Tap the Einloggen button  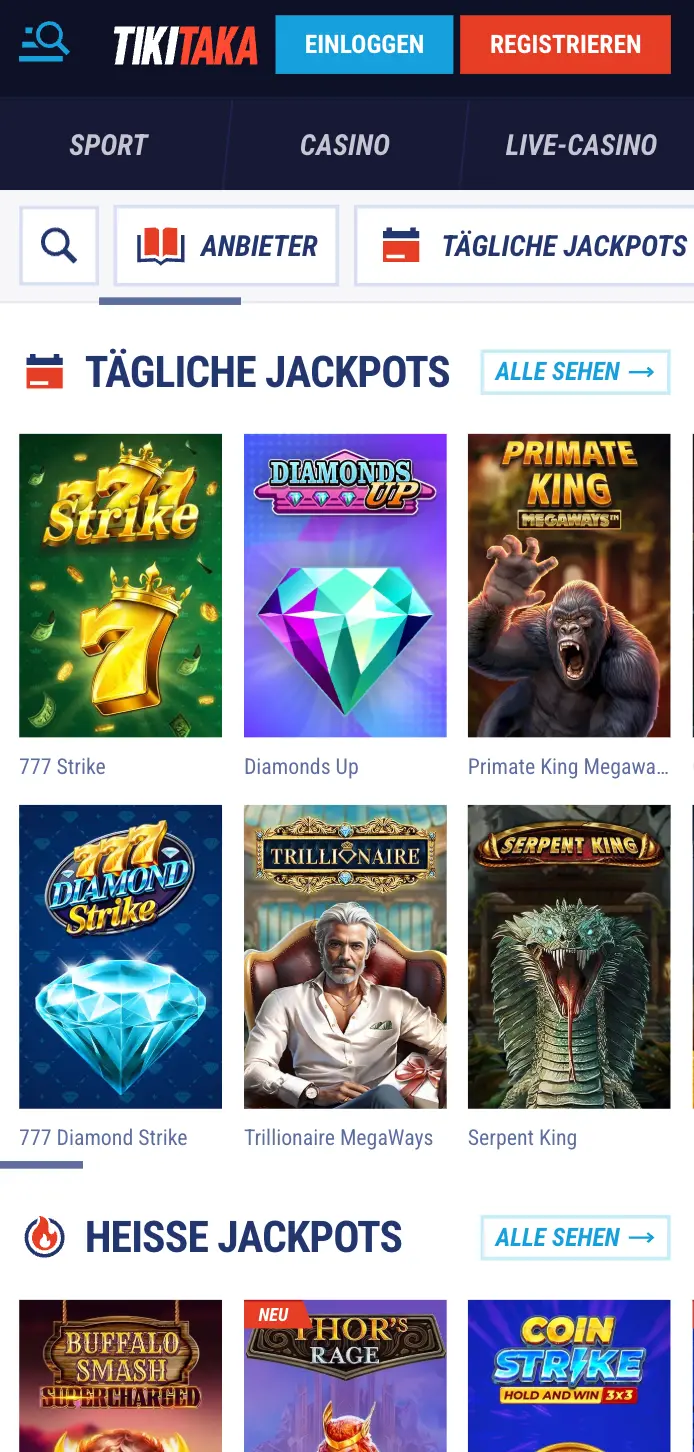point(364,45)
